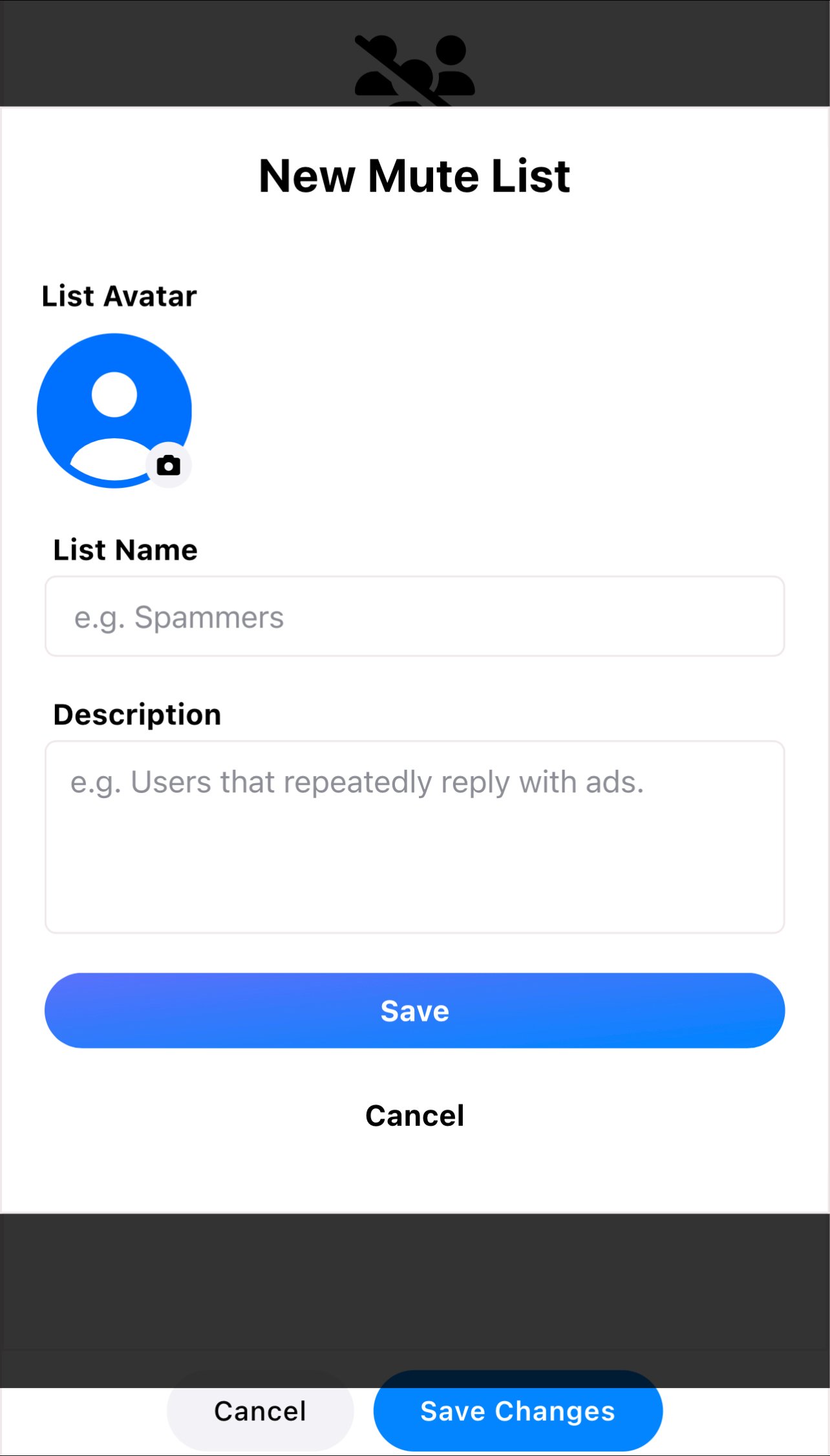The image size is (830, 1456).
Task: Tap the camera icon on list avatar
Action: click(x=169, y=465)
